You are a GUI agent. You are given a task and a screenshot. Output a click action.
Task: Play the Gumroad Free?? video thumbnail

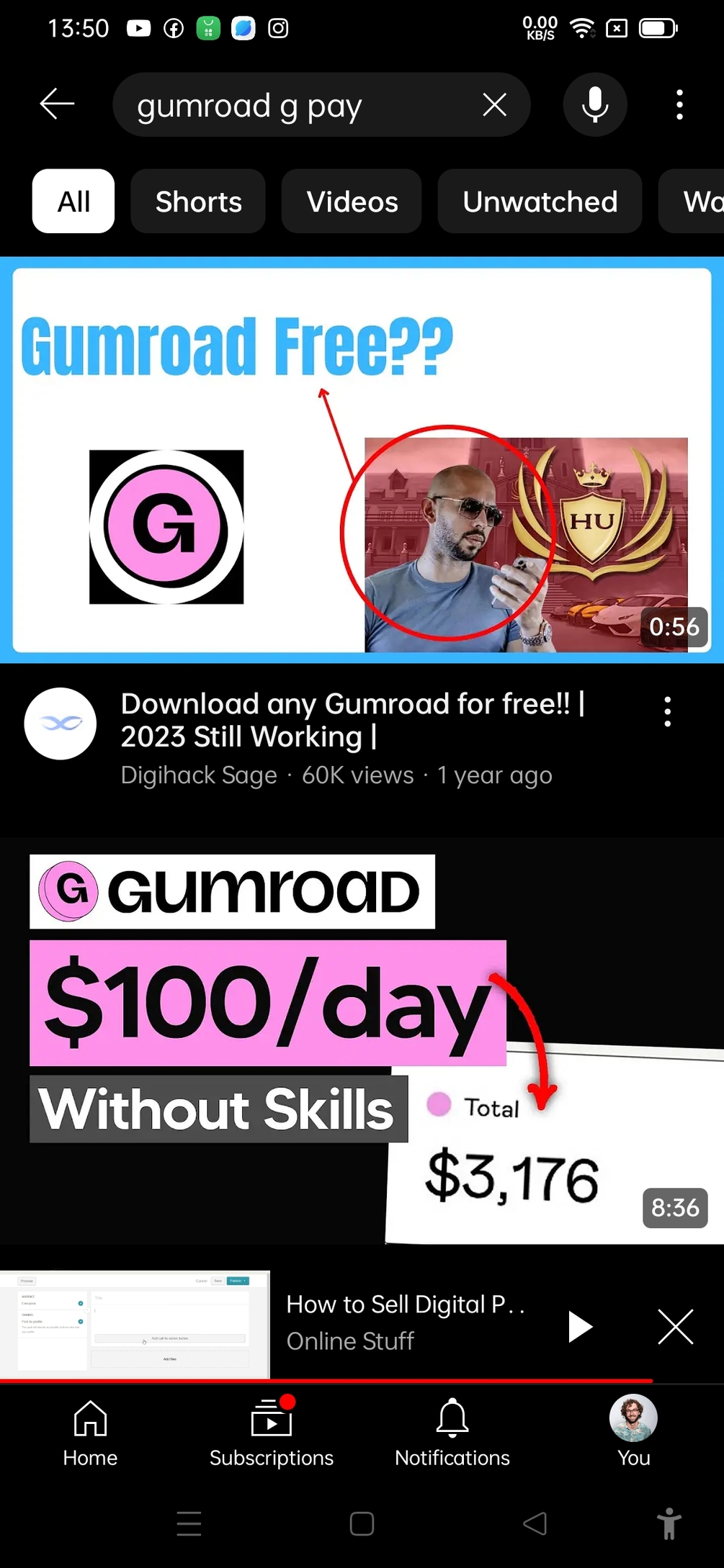362,461
